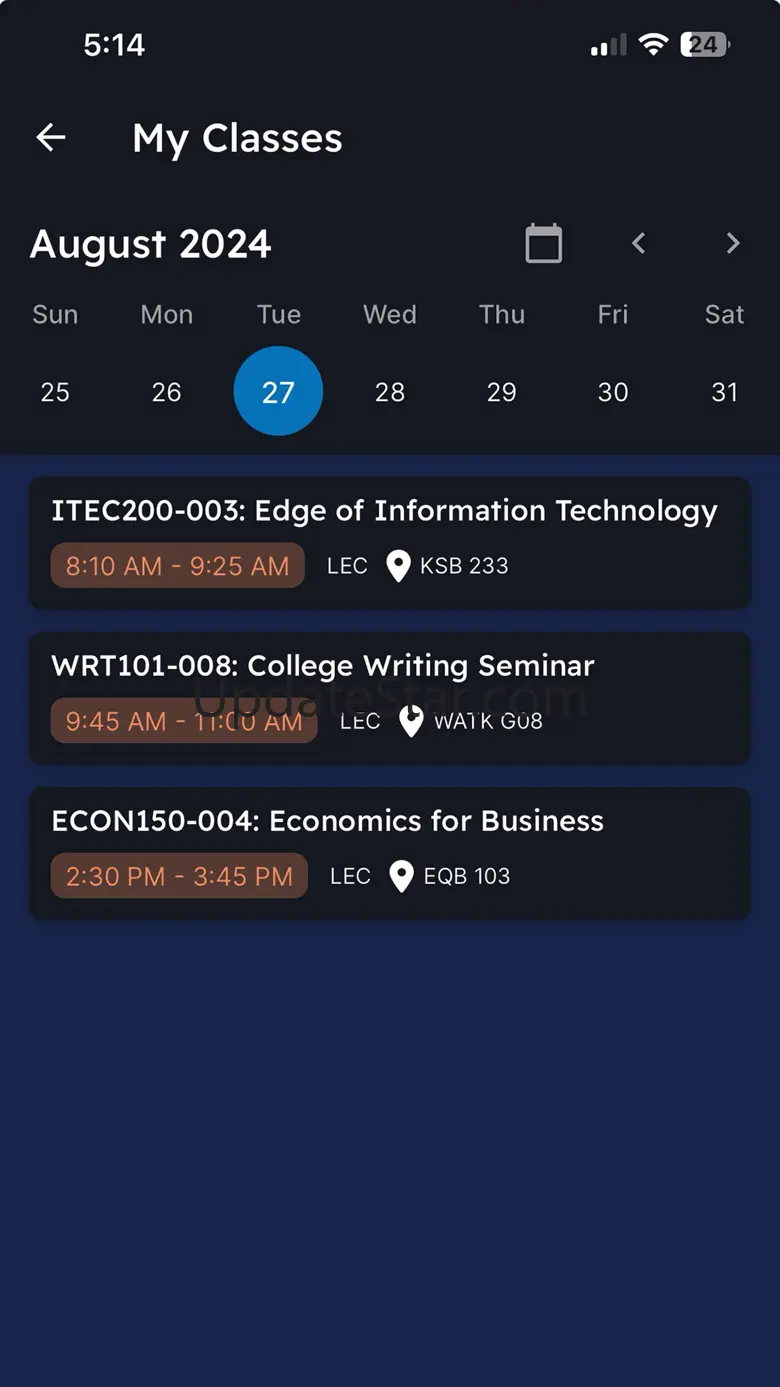Screen dimensions: 780x1387
Task: Select Monday the 26th
Action: click(166, 392)
